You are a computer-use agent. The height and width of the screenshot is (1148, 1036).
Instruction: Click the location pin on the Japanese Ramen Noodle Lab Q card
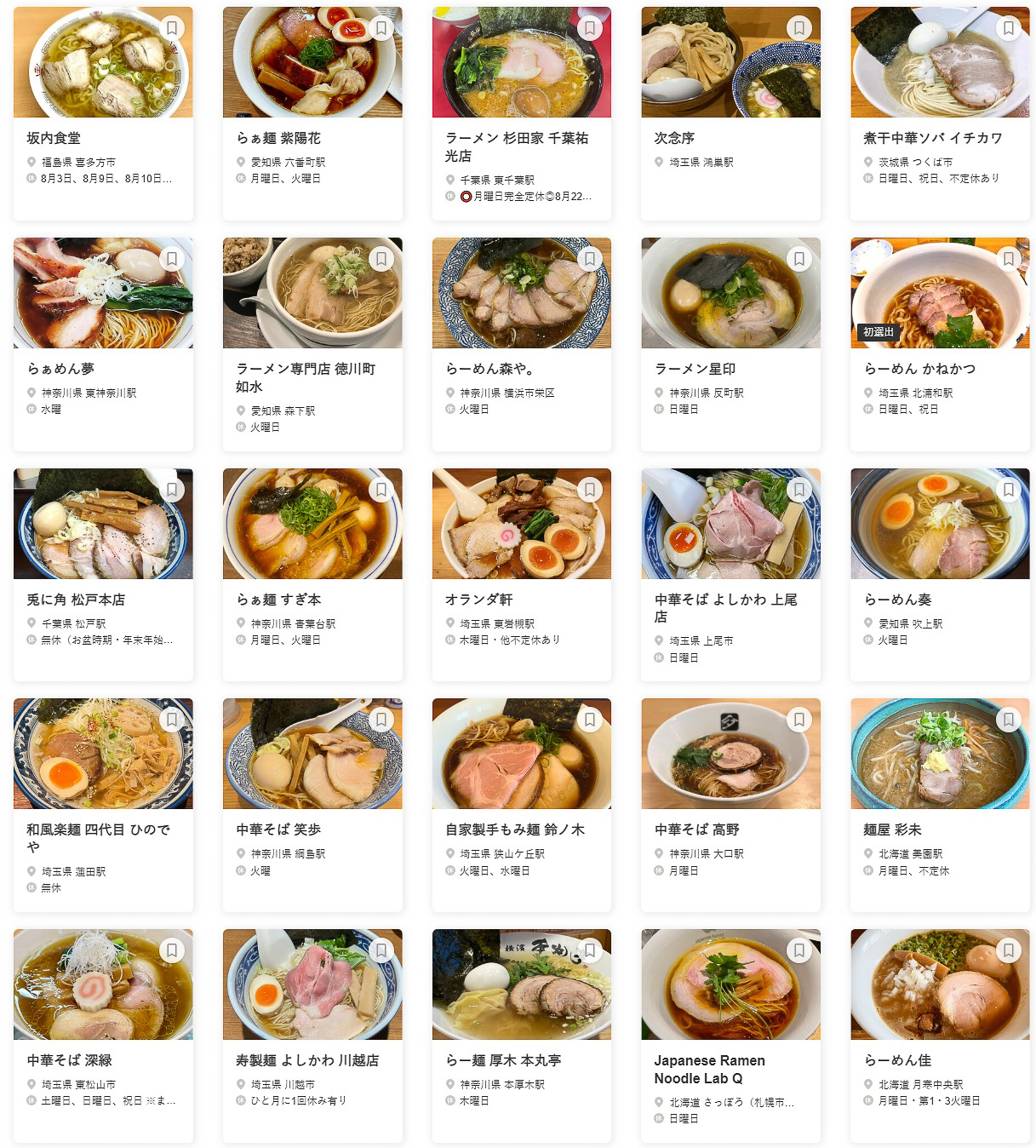pos(656,1101)
